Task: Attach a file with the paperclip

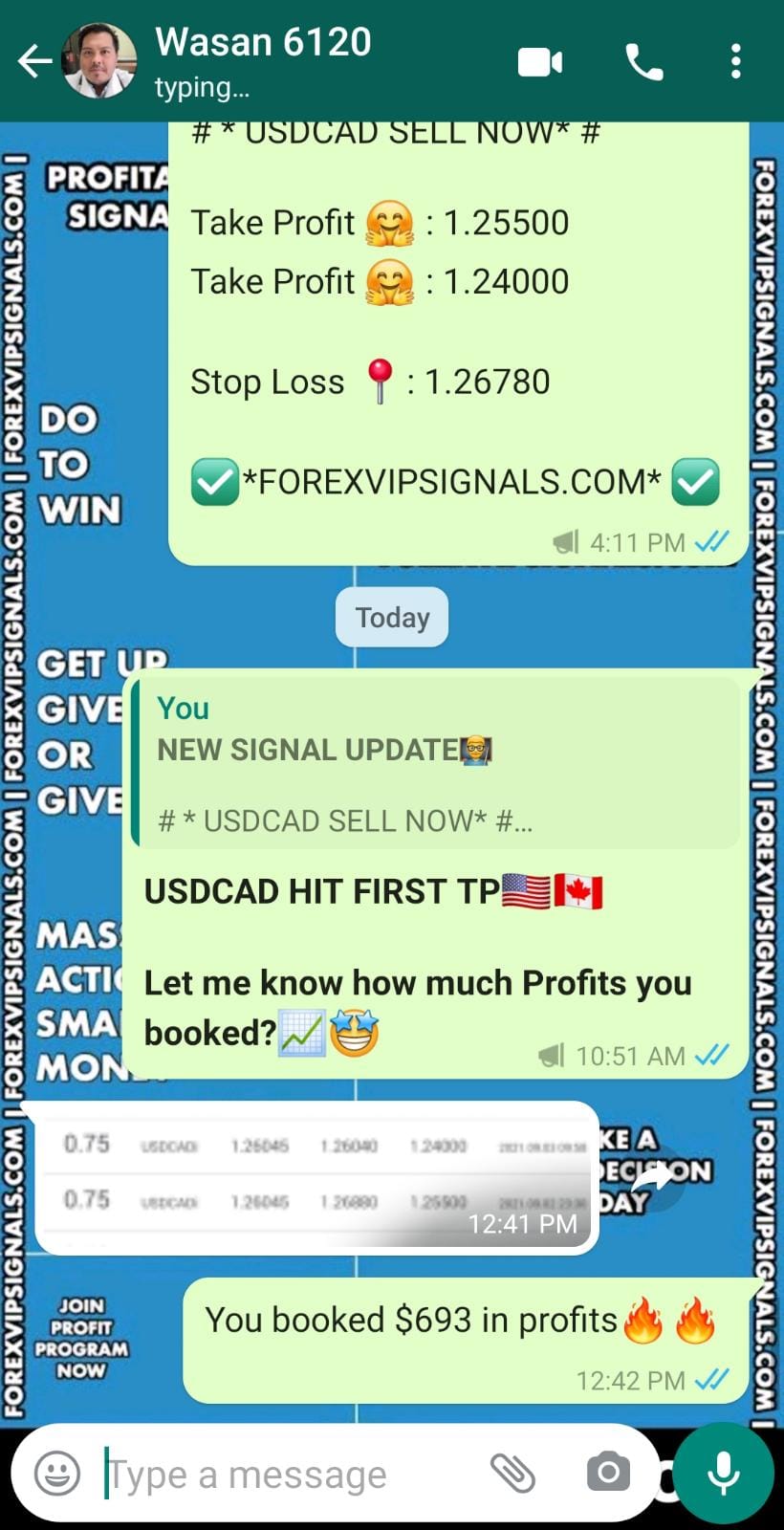Action: 512,1473
